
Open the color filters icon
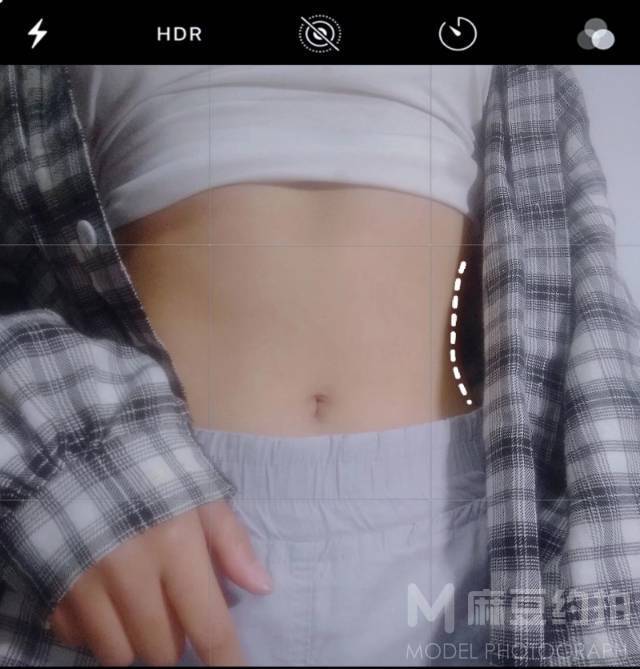(596, 35)
